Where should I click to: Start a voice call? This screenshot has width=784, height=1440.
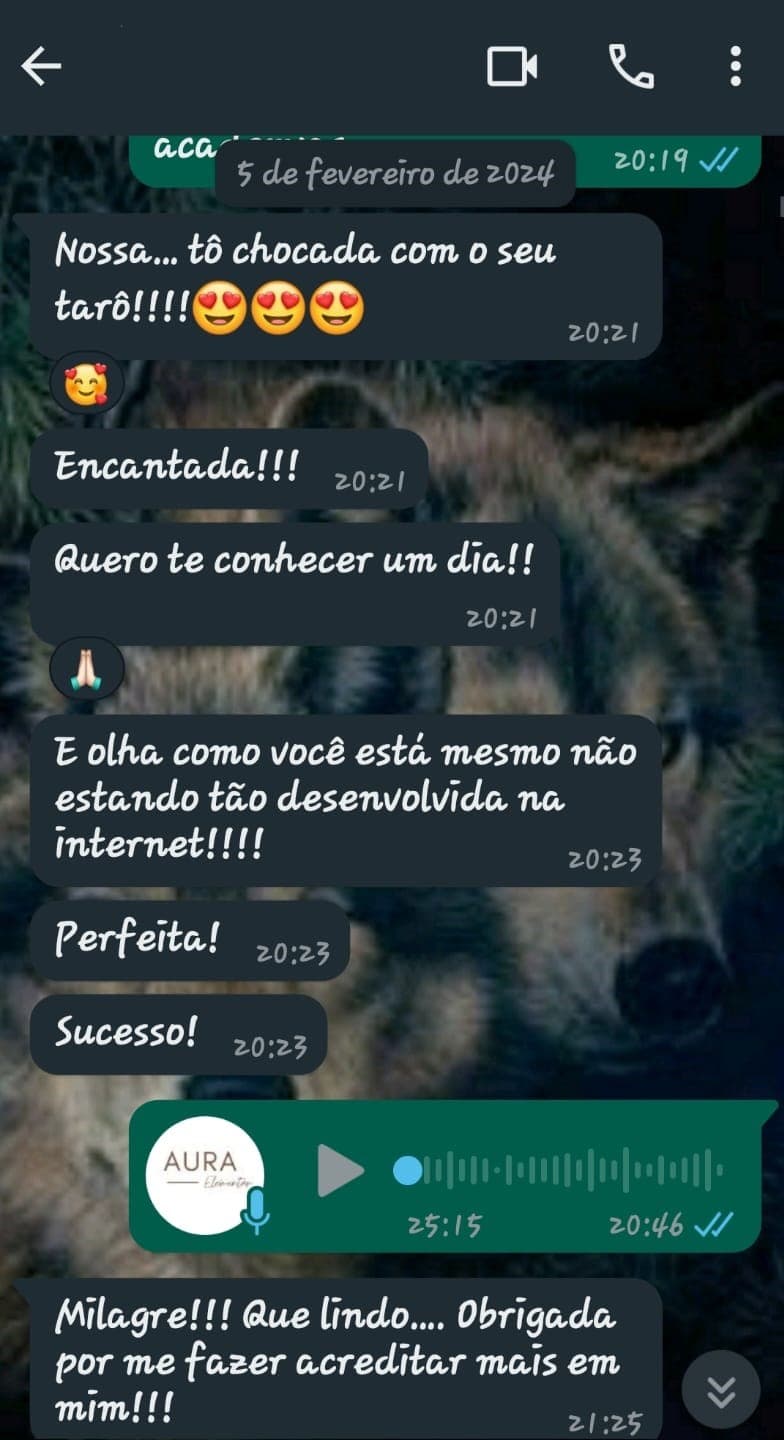(x=633, y=67)
